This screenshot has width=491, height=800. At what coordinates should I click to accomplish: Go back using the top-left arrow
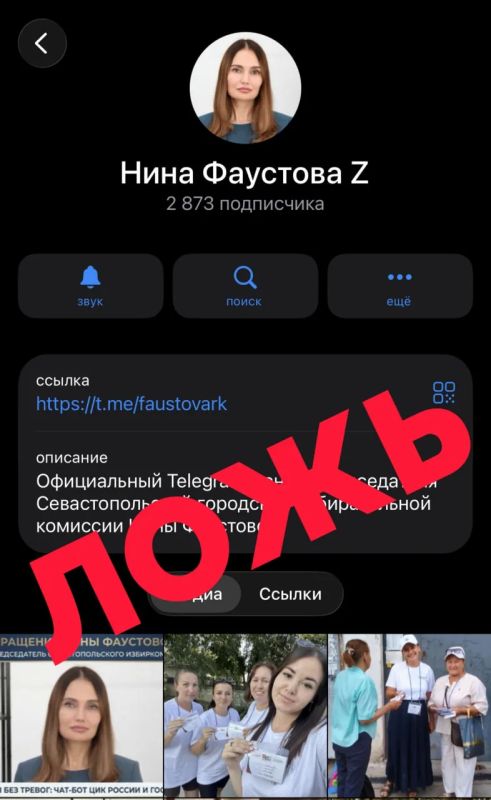(42, 43)
